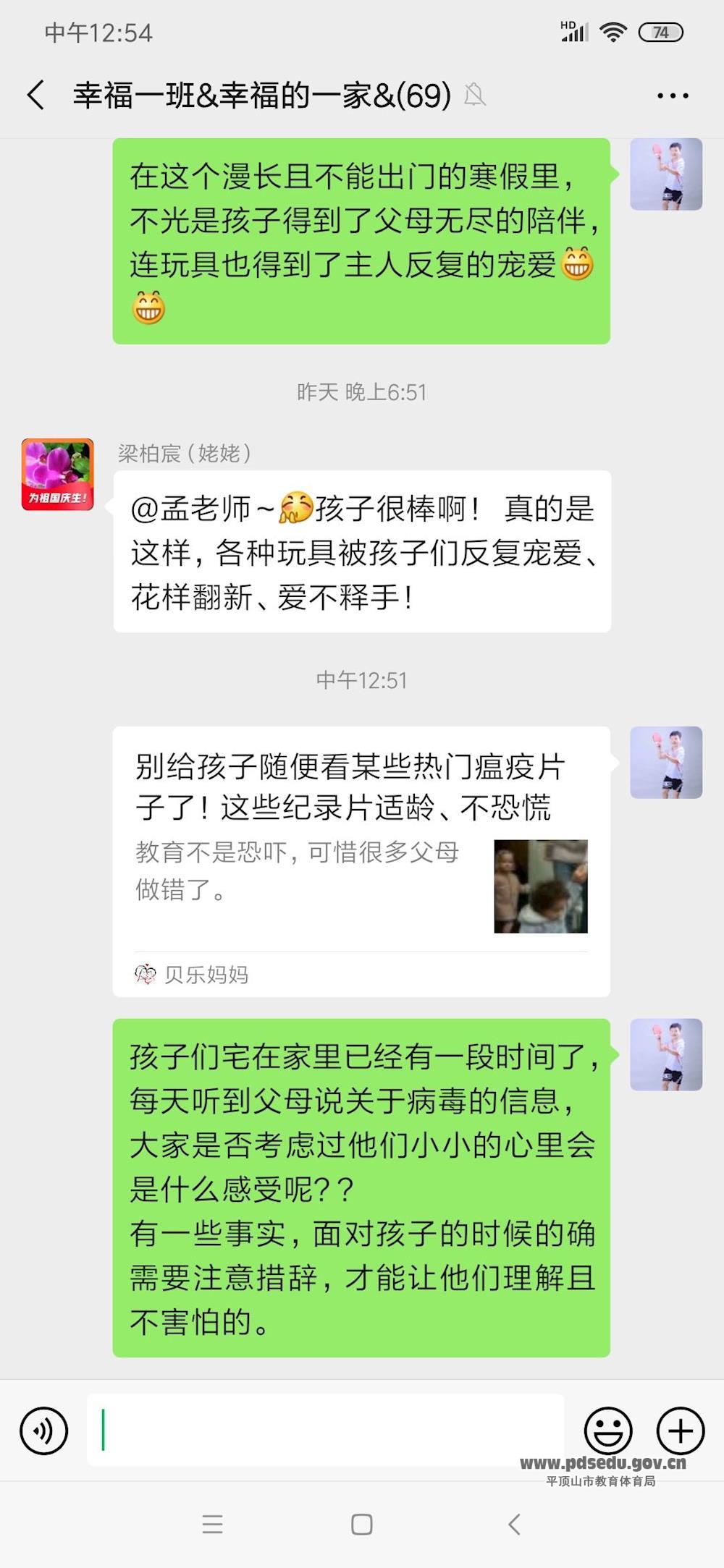This screenshot has height=1568, width=724.
Task: Go back from the group chat
Action: 36,95
